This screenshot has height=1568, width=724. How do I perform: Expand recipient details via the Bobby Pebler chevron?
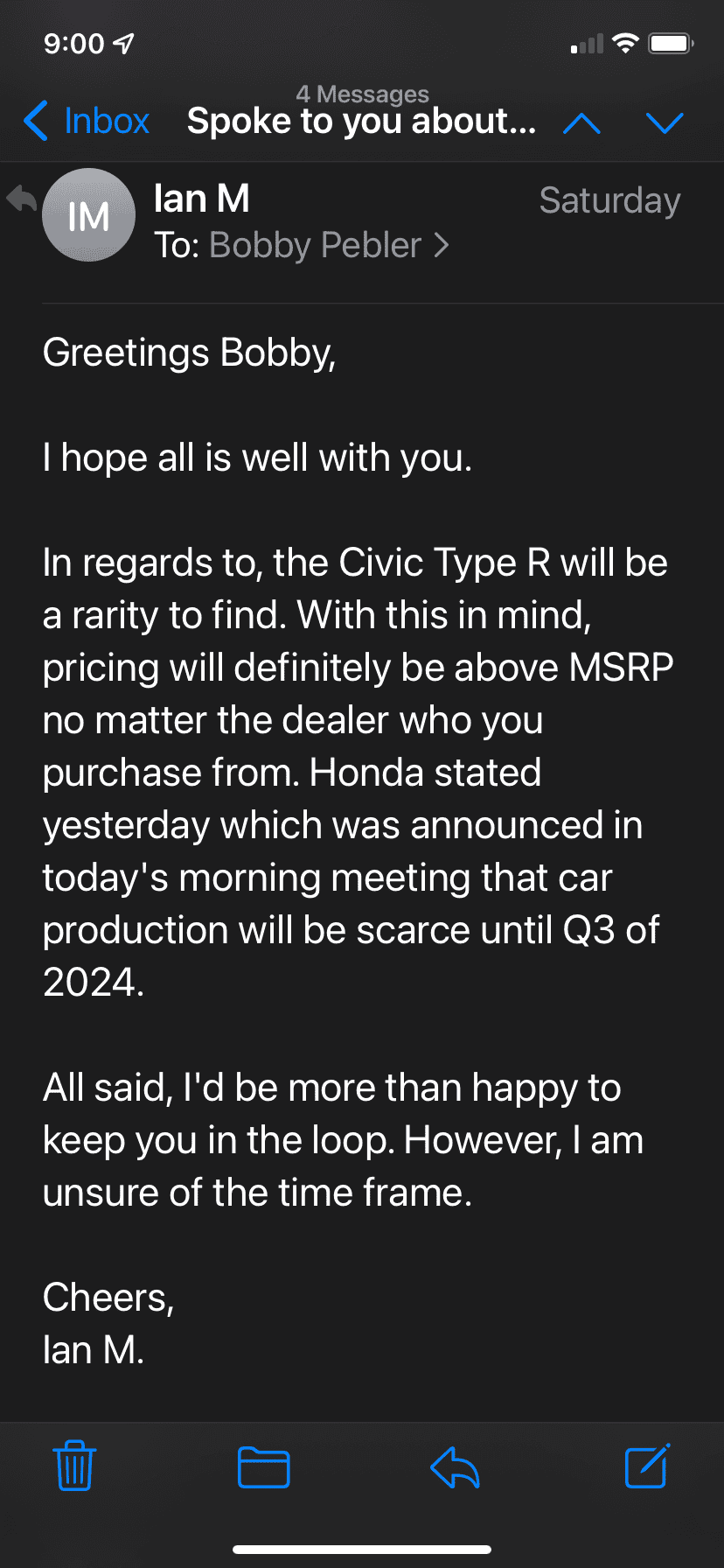[442, 245]
